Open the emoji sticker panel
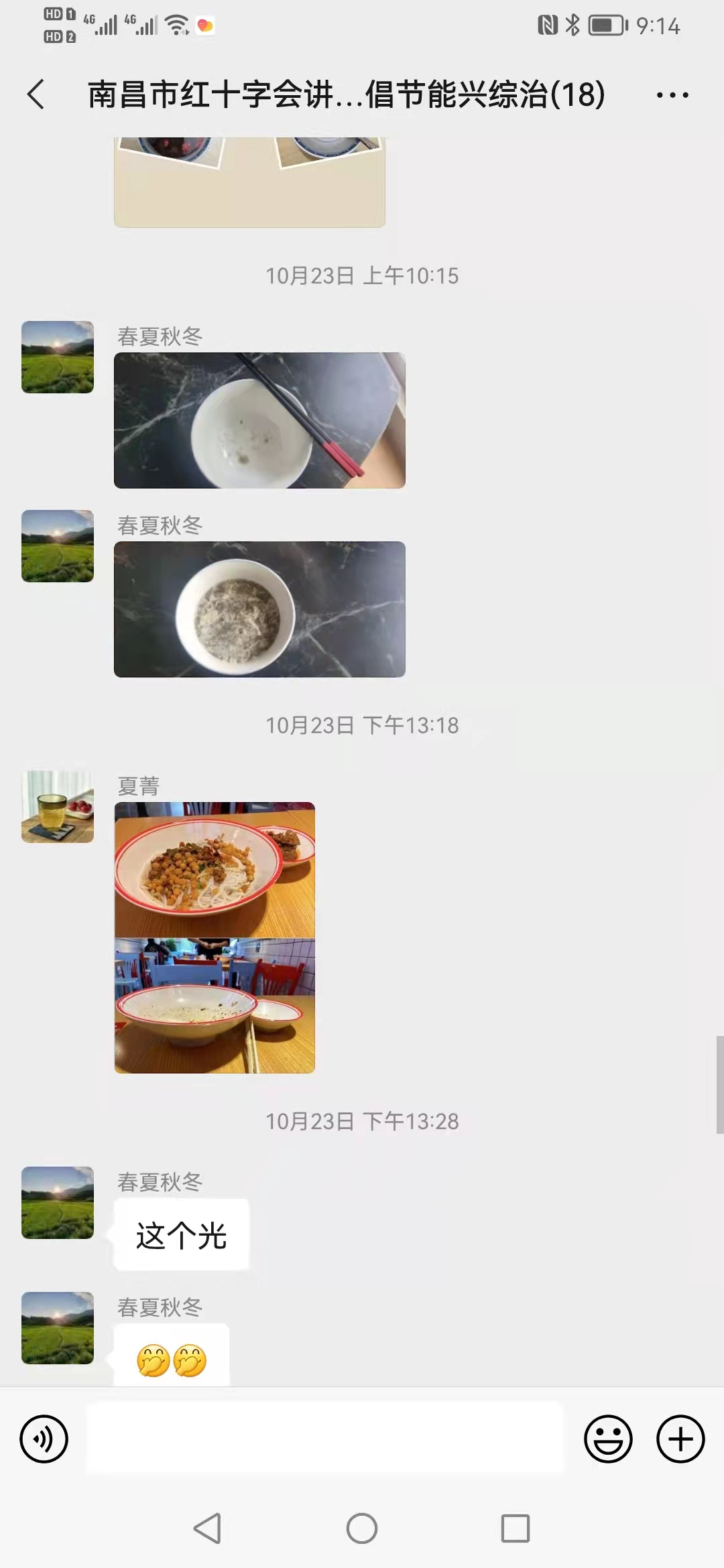 tap(608, 1439)
